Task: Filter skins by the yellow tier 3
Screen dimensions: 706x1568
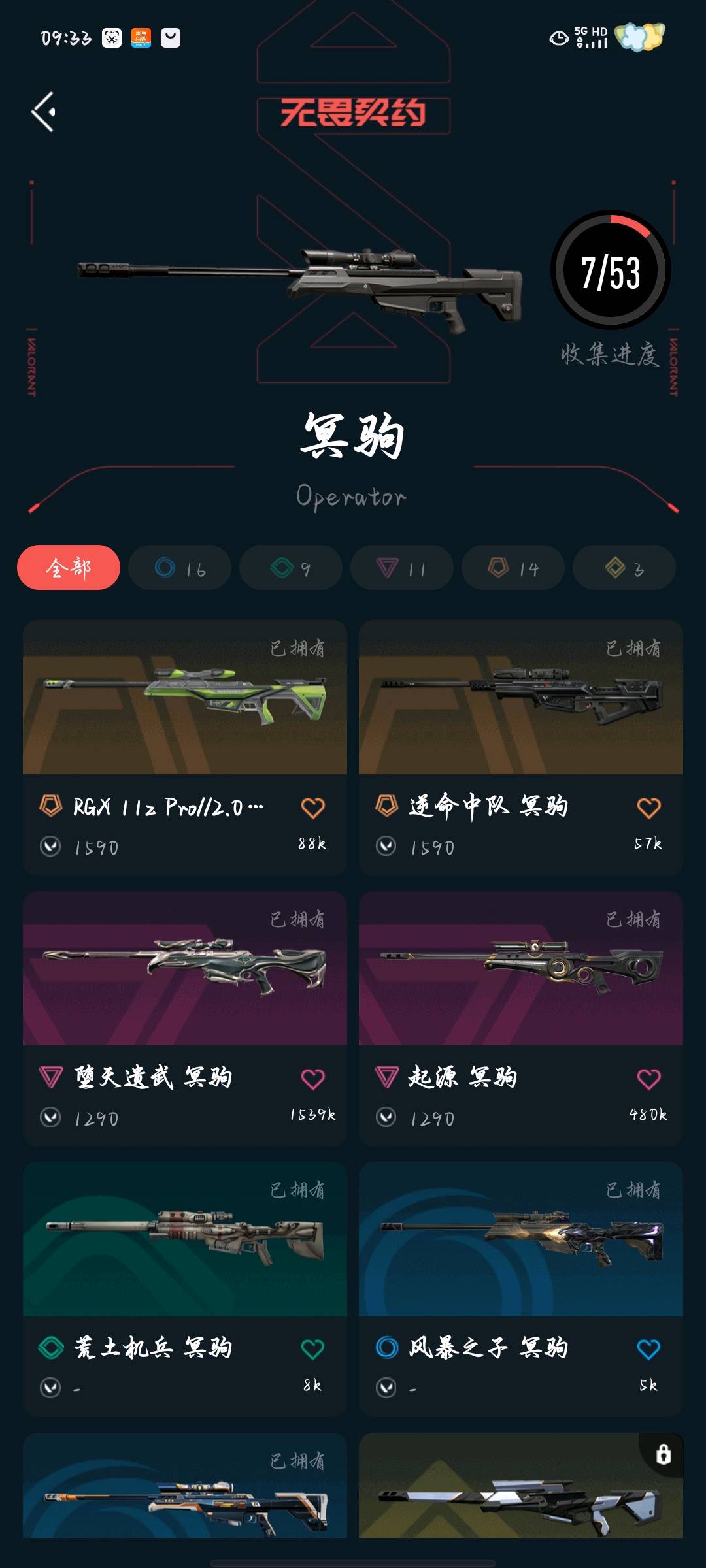Action: click(x=624, y=567)
